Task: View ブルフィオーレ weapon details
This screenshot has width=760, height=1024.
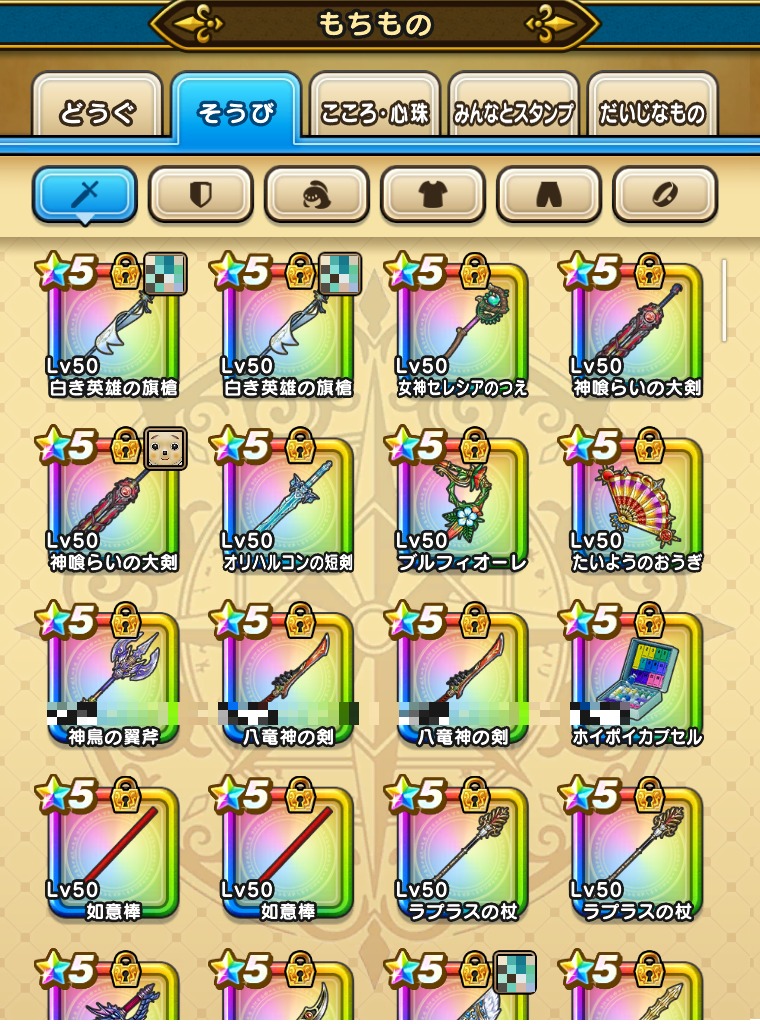Action: [x=462, y=505]
